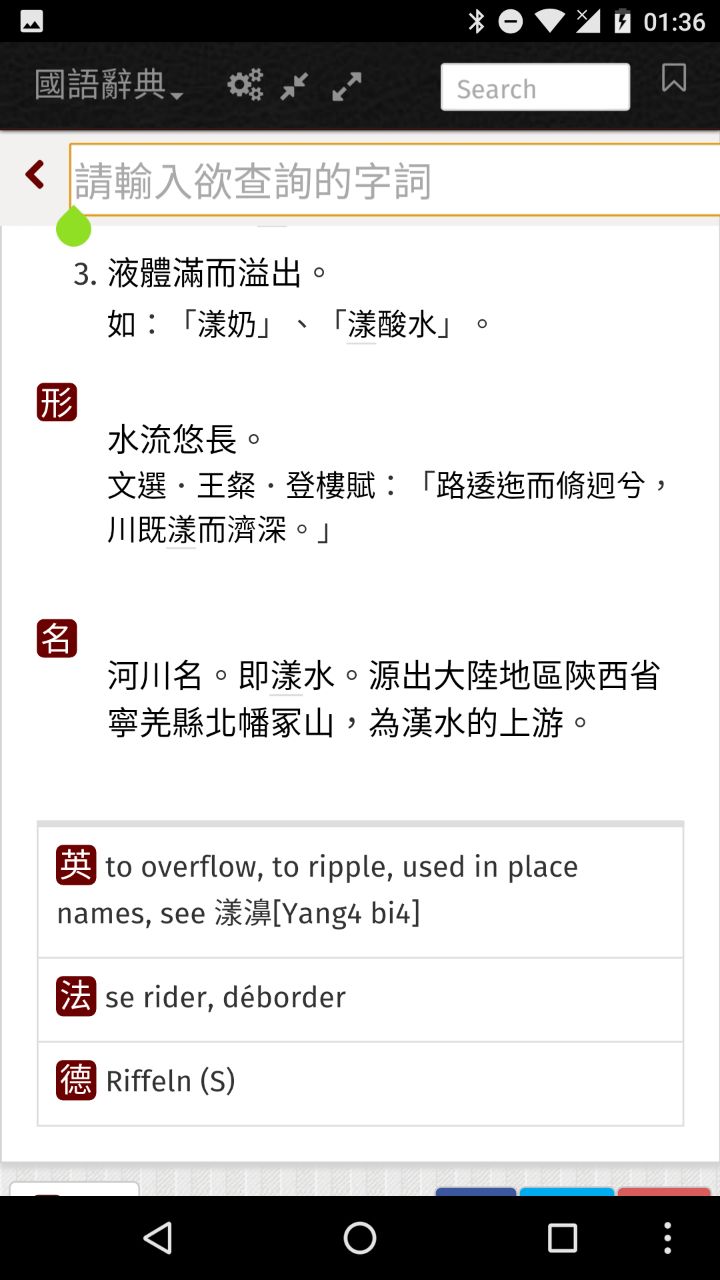The image size is (720, 1280).
Task: Tap the 請輸入欲查詢的字詞 query field
Action: (395, 181)
